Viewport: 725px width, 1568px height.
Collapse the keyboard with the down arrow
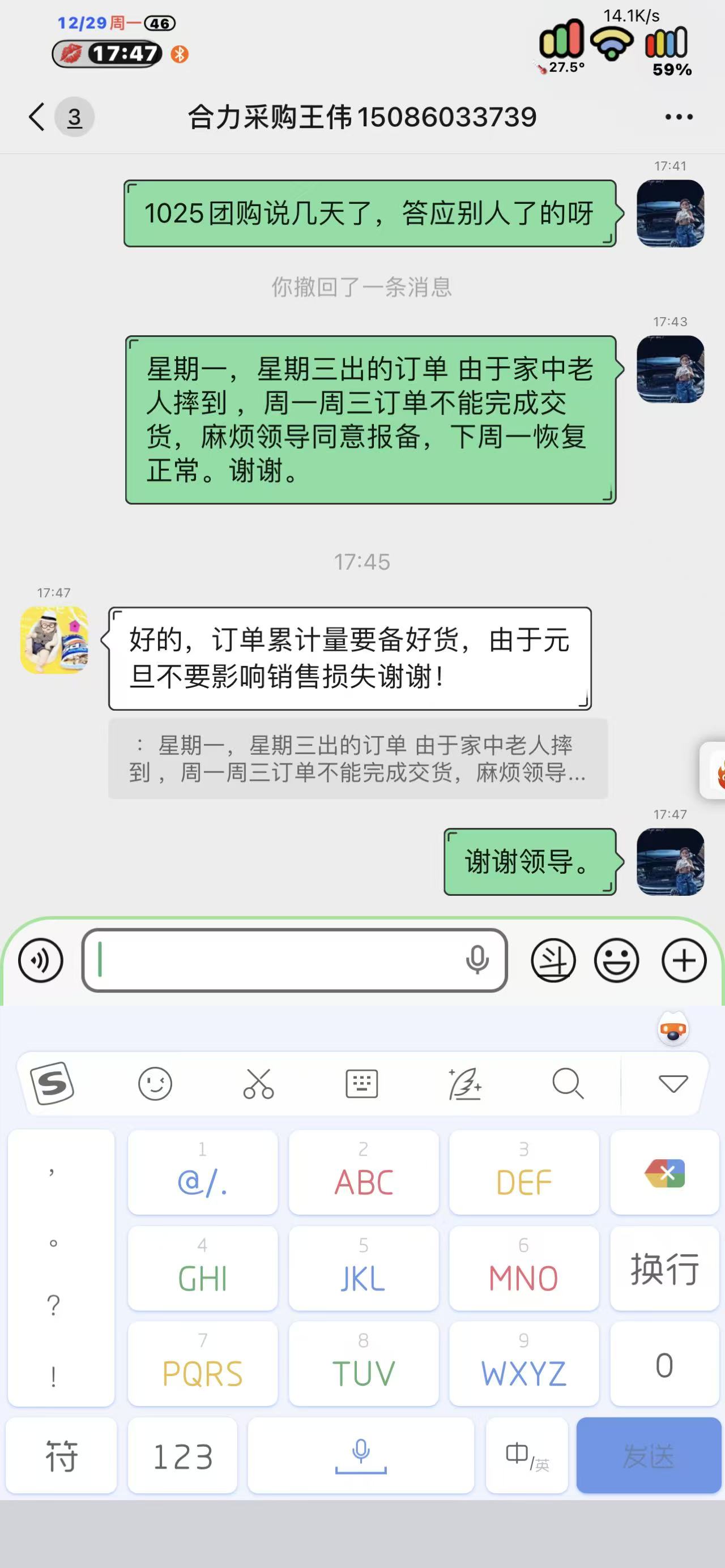pyautogui.click(x=673, y=1083)
